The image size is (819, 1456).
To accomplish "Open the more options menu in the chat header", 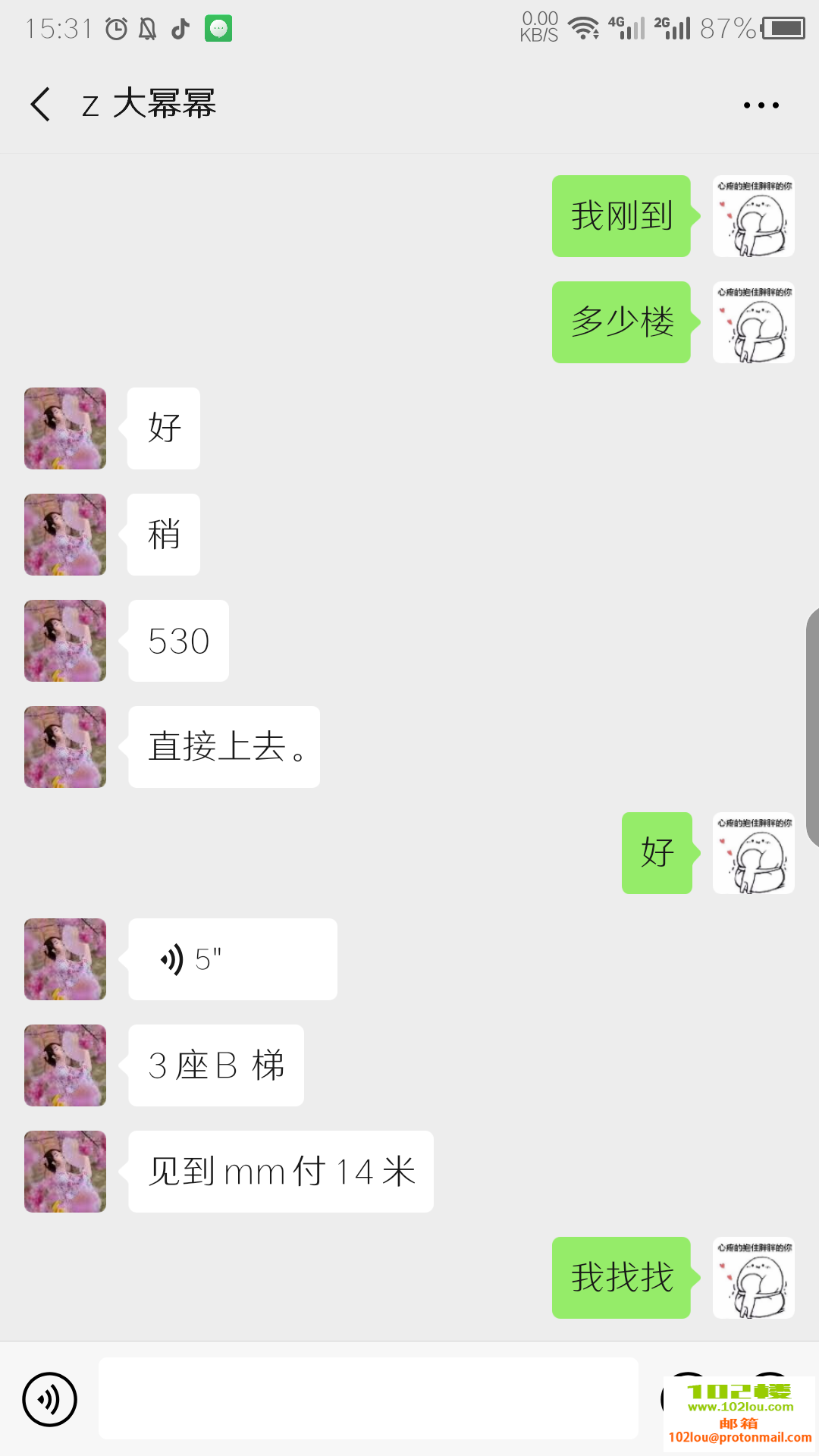I will pos(761,105).
